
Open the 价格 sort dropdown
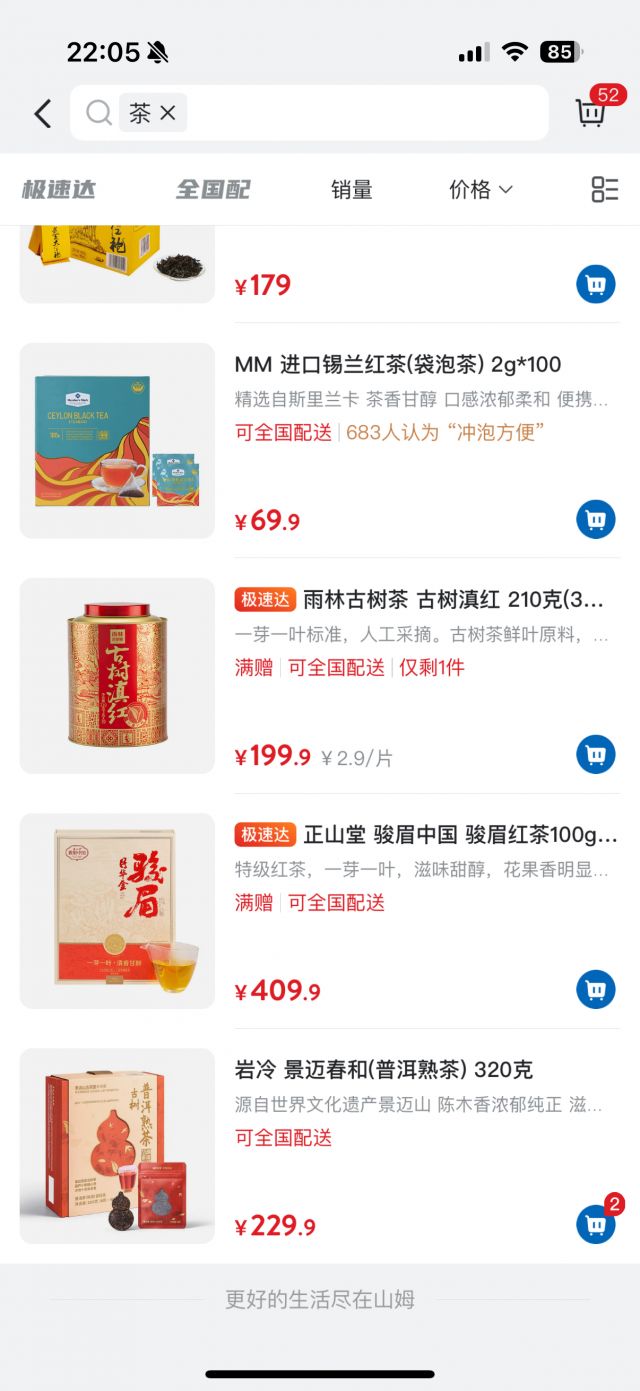click(480, 190)
